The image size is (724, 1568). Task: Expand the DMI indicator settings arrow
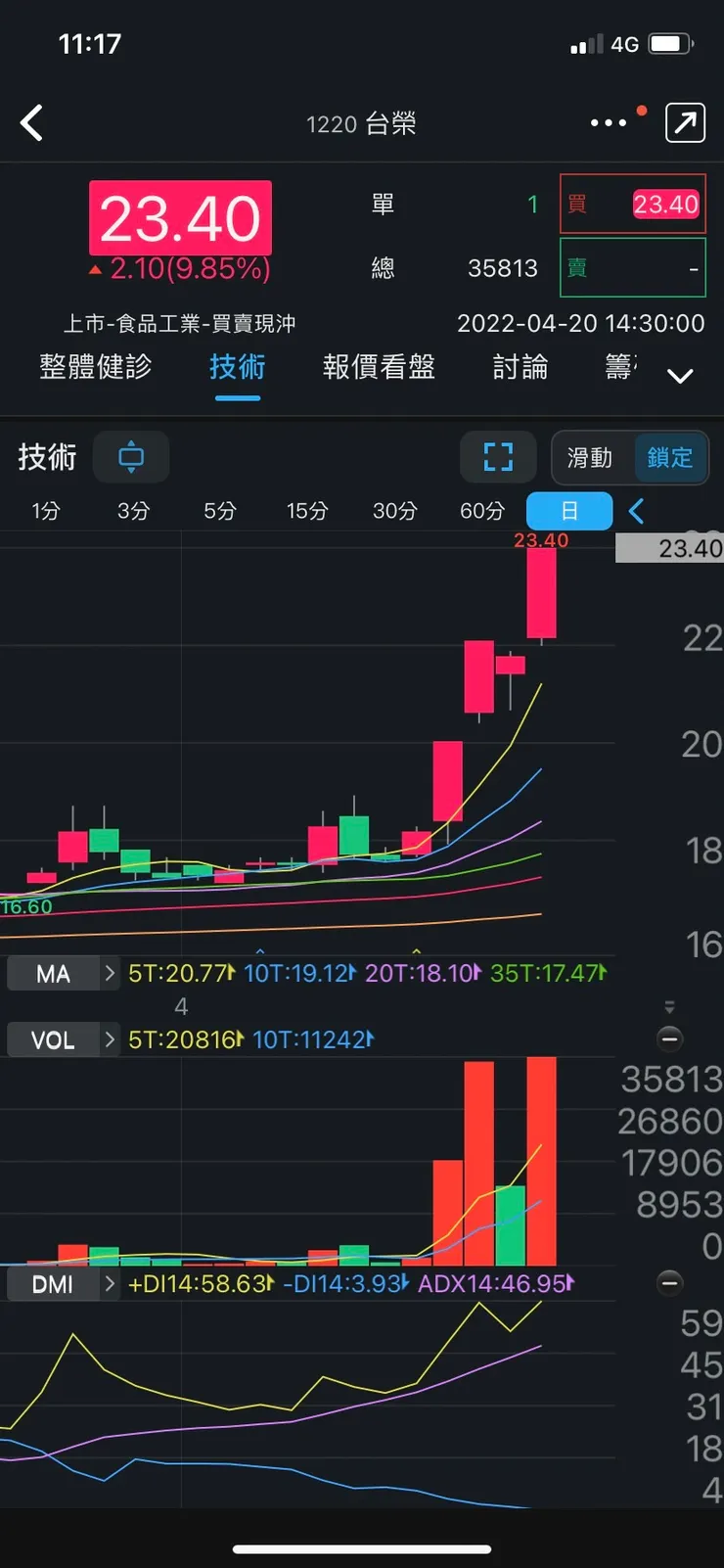click(109, 1283)
